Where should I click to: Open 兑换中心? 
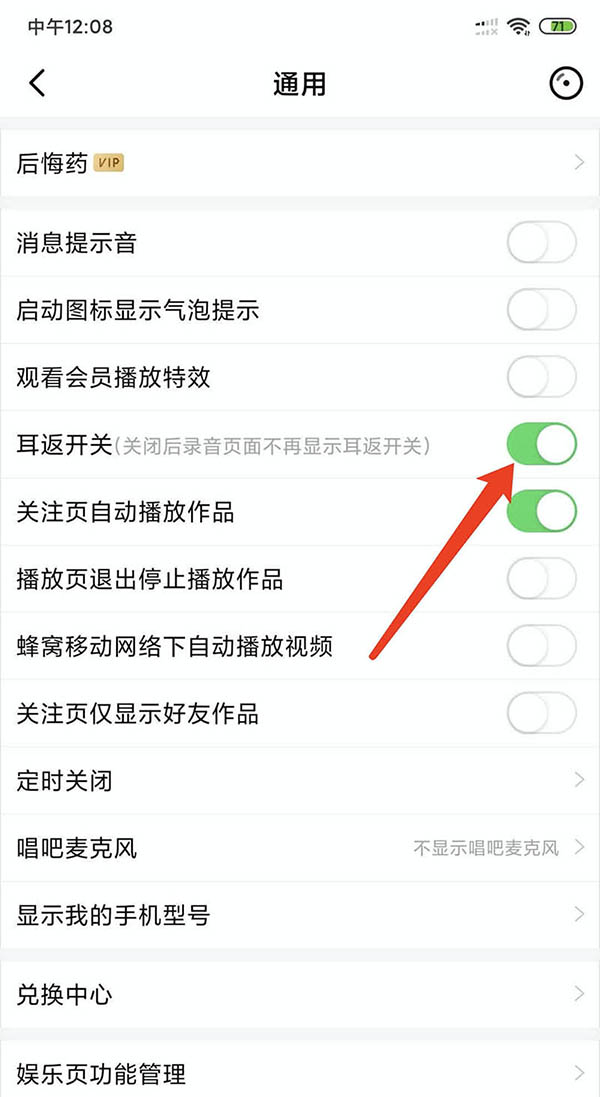[300, 995]
